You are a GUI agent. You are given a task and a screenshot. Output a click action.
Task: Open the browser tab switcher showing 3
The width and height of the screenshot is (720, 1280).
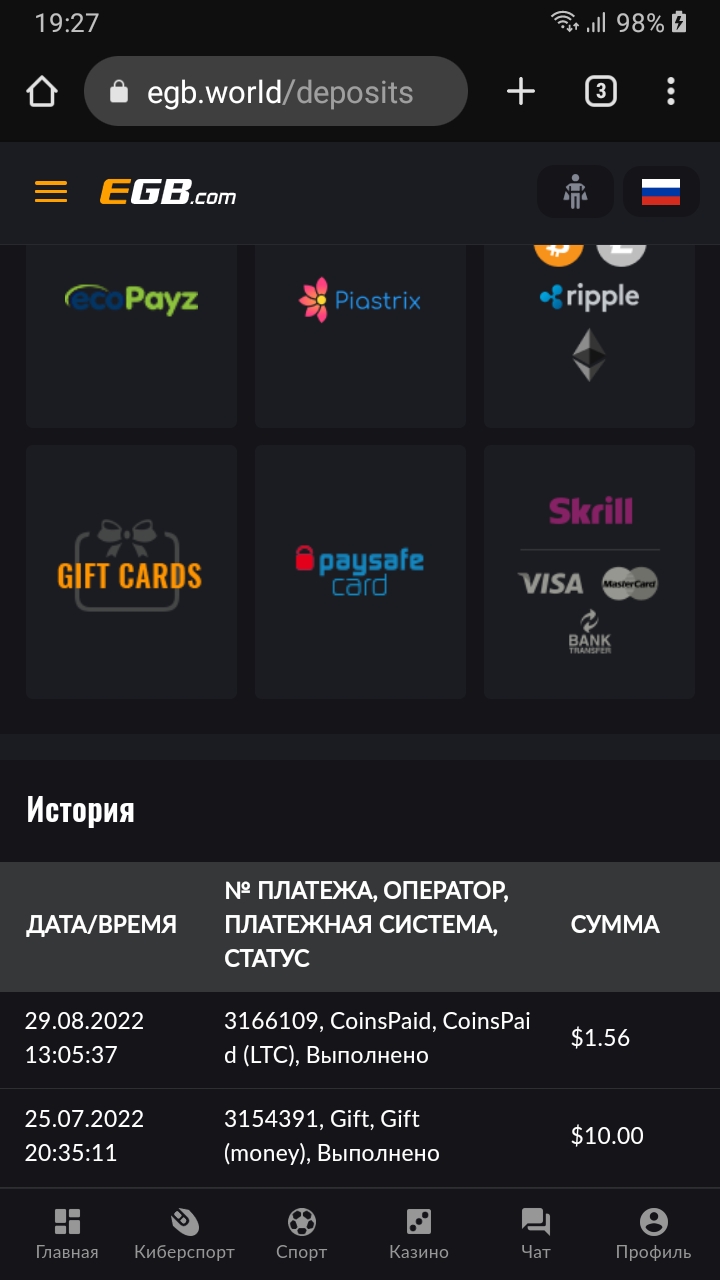tap(600, 92)
